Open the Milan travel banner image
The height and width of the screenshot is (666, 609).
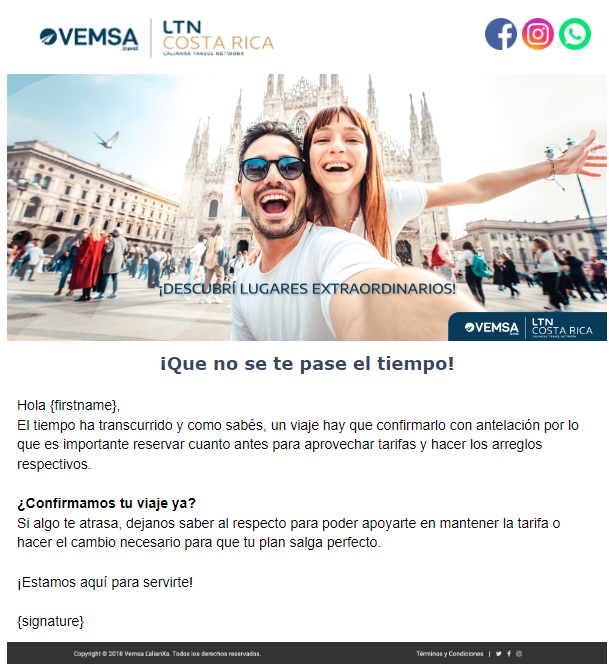tap(306, 207)
